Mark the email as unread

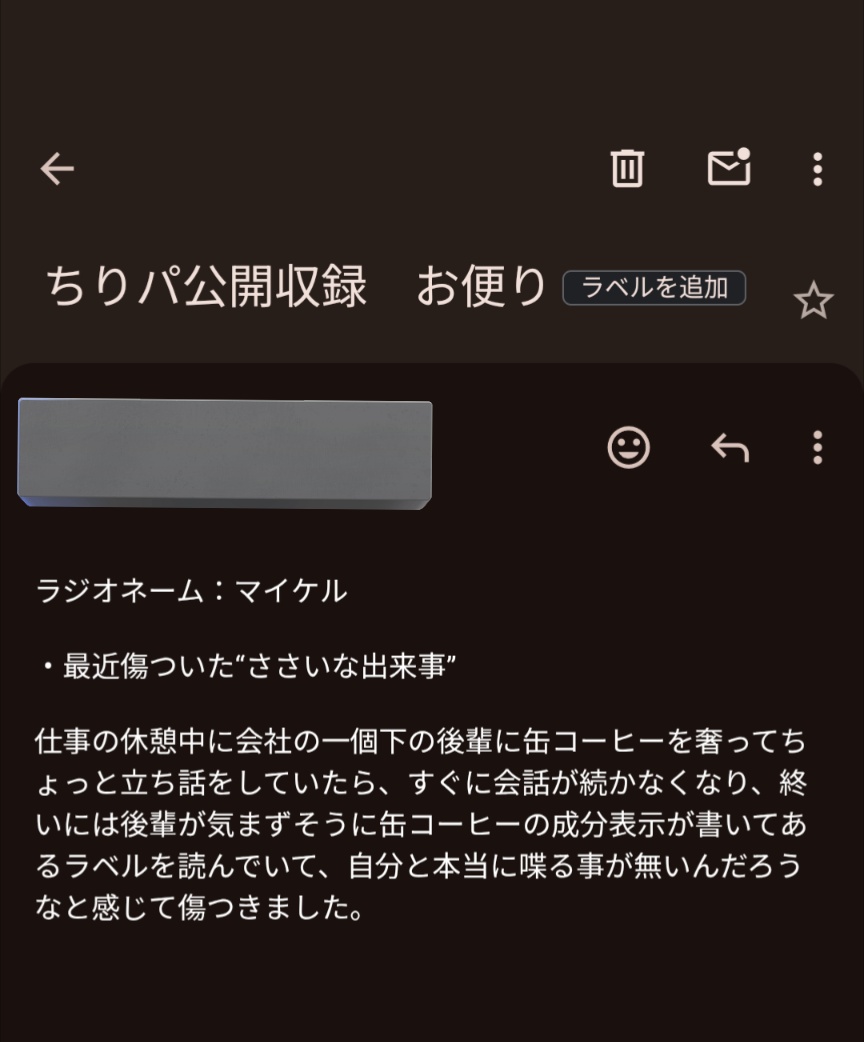coord(729,168)
